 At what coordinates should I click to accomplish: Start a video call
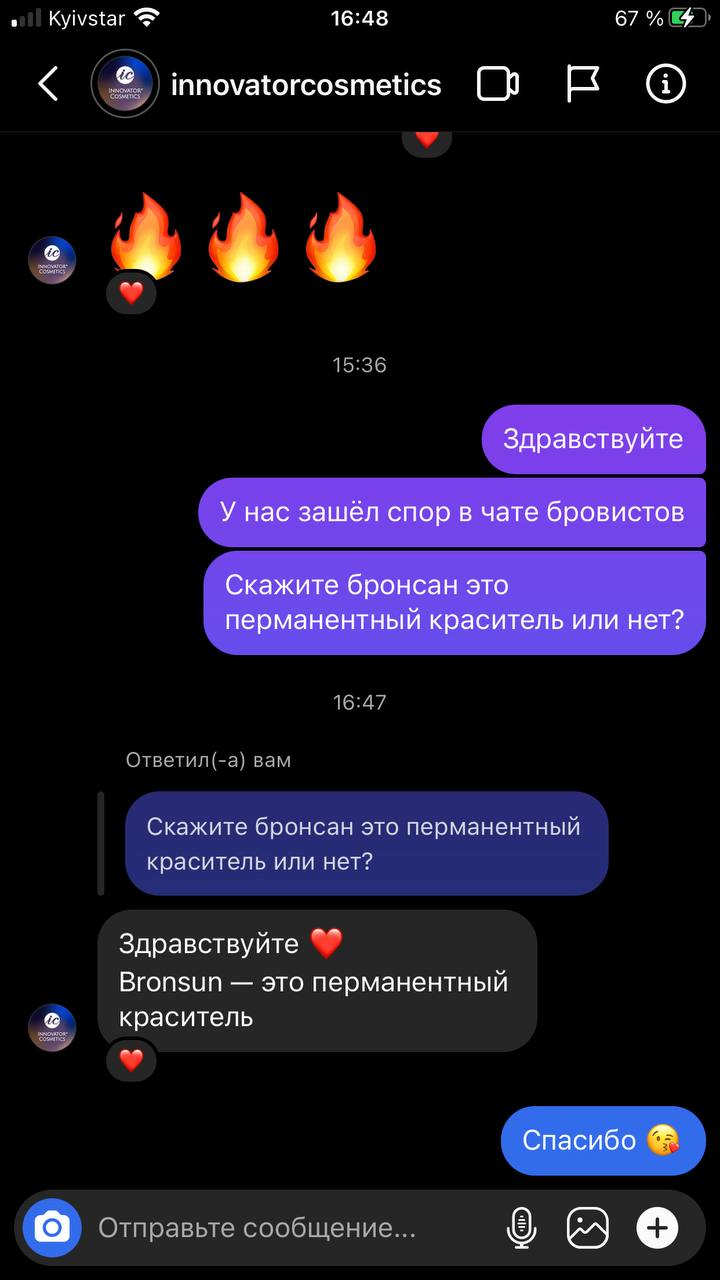497,84
